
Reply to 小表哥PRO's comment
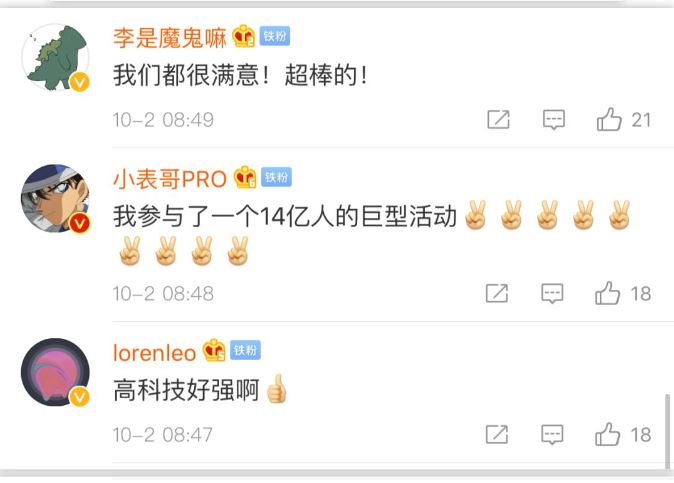553,293
